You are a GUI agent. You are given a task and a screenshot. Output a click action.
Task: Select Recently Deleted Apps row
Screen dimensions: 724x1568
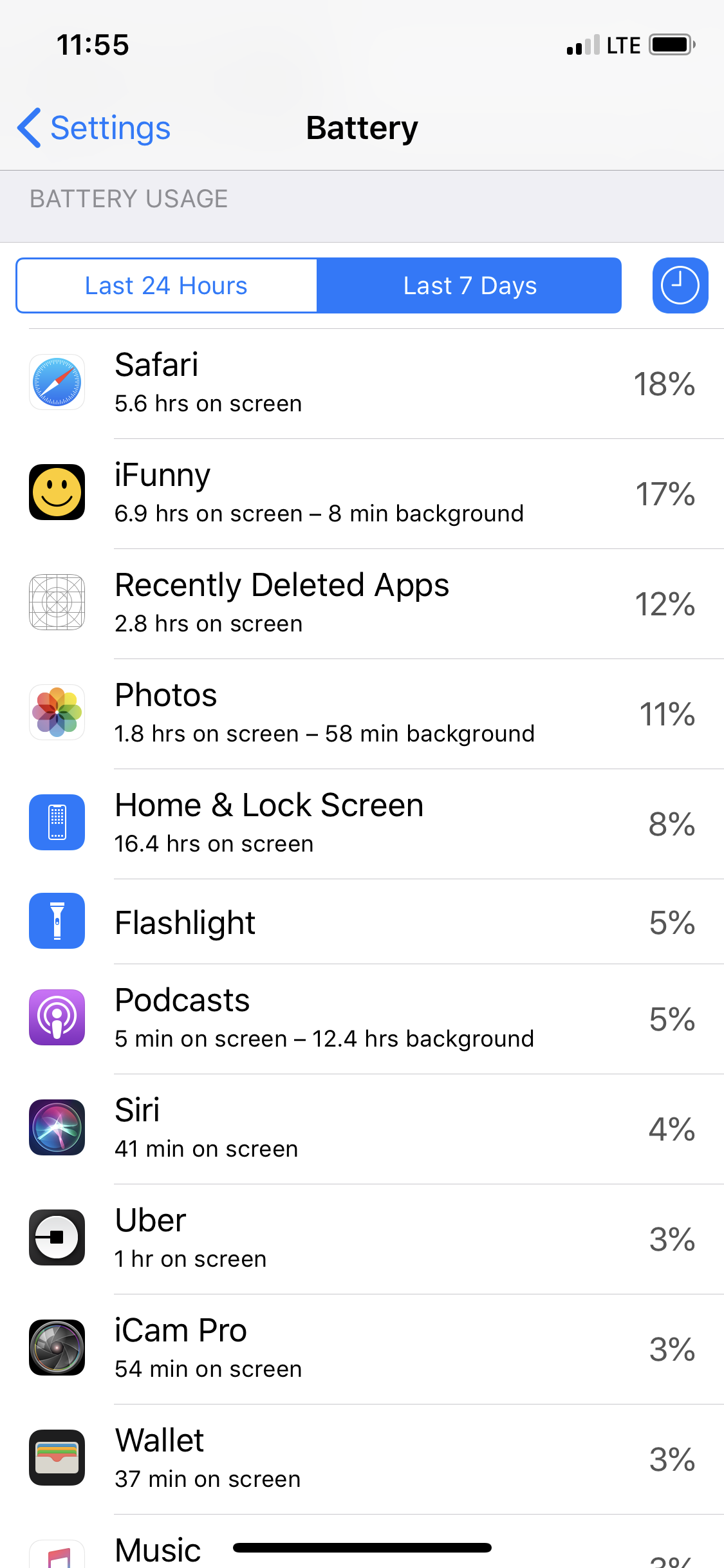pos(362,604)
